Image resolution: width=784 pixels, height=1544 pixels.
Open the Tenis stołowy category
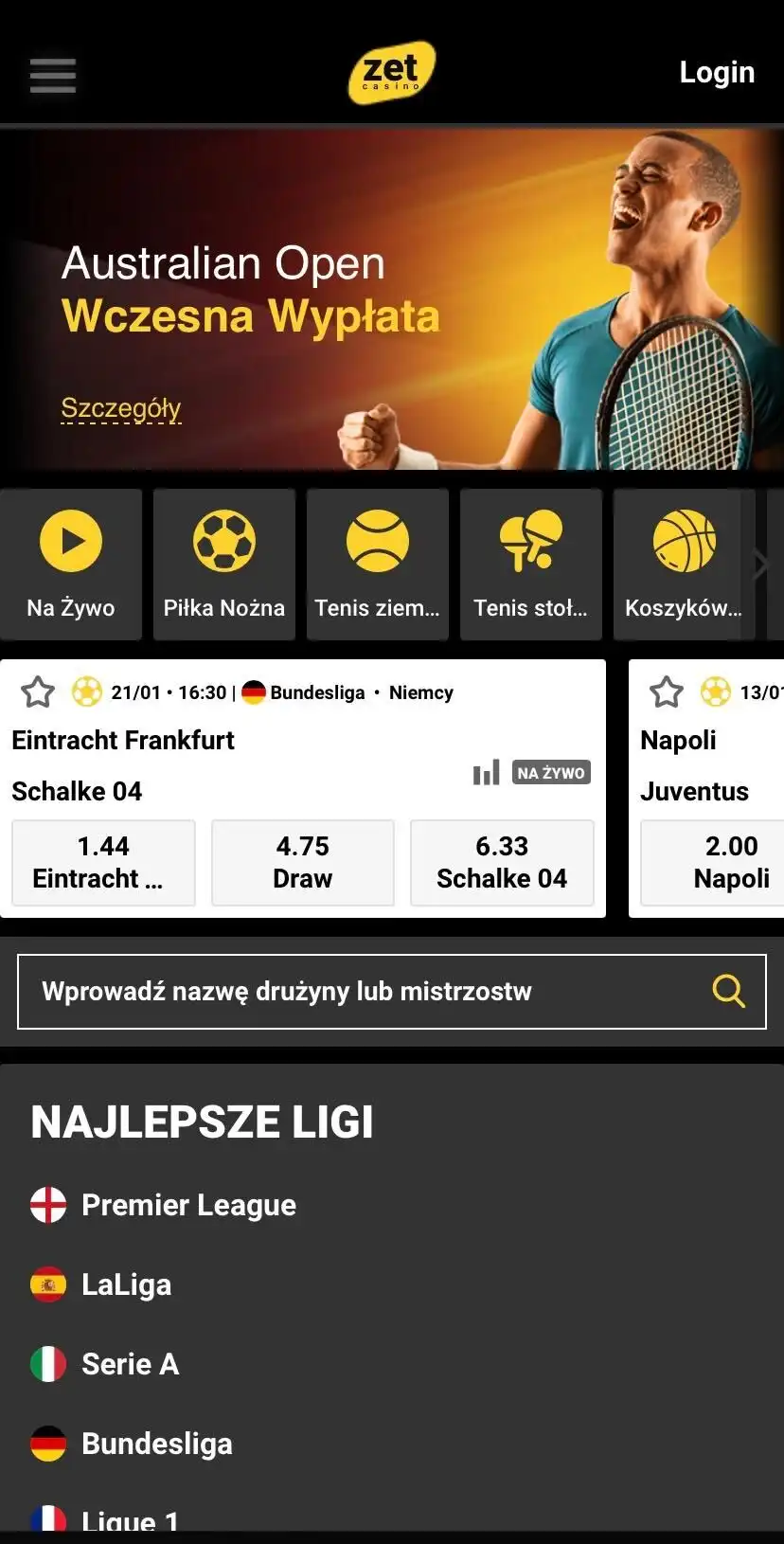[531, 565]
